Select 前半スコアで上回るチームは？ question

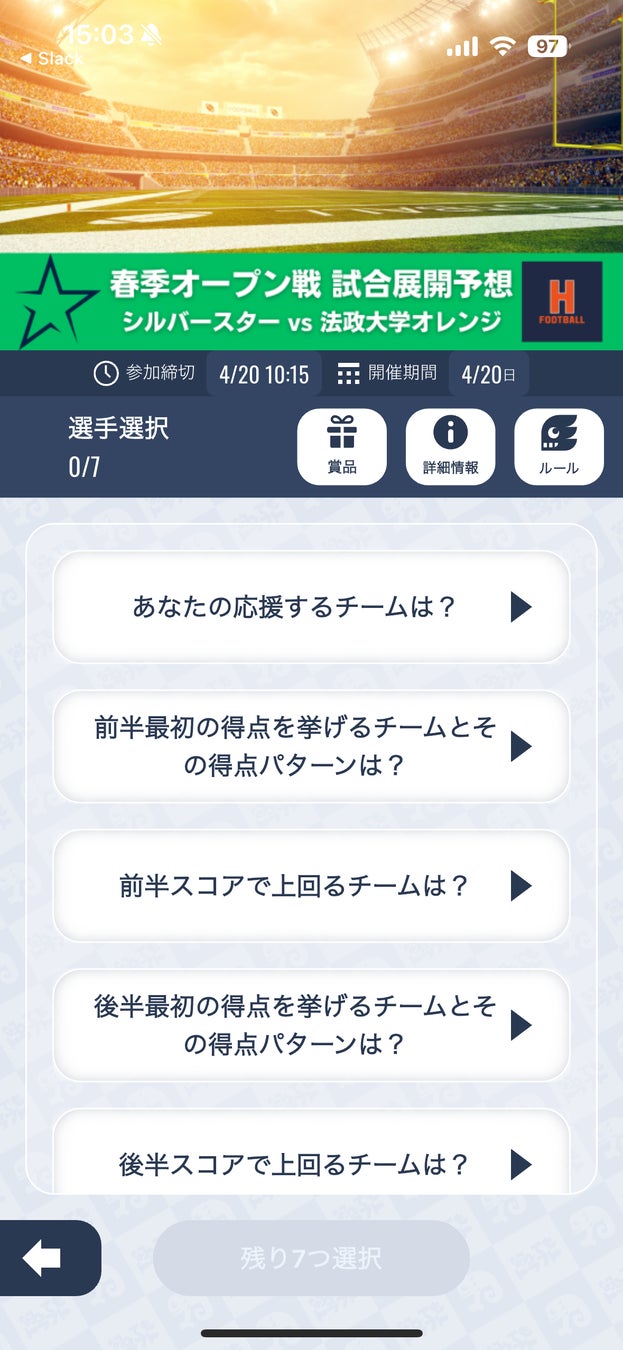tap(311, 885)
